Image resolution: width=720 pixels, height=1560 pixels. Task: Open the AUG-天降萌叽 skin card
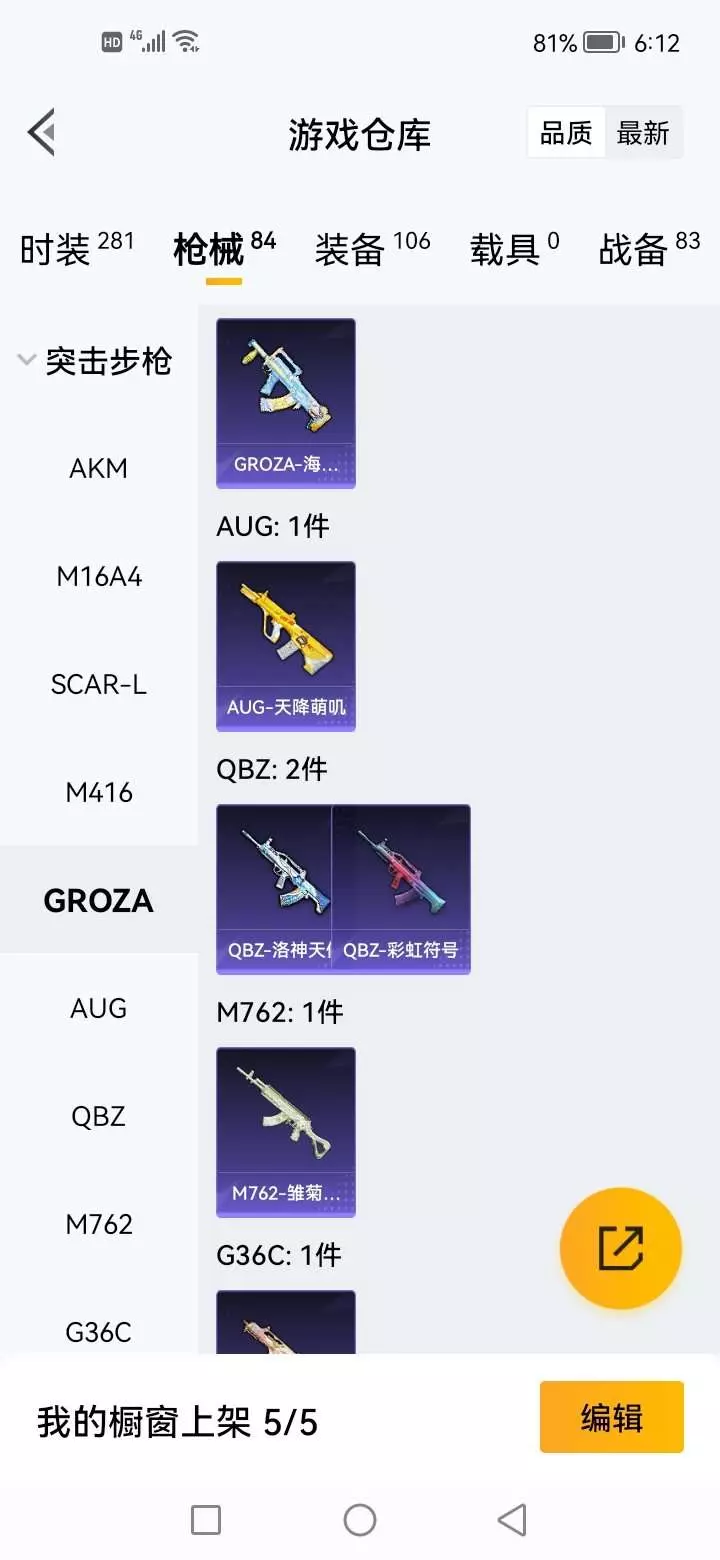click(x=286, y=646)
